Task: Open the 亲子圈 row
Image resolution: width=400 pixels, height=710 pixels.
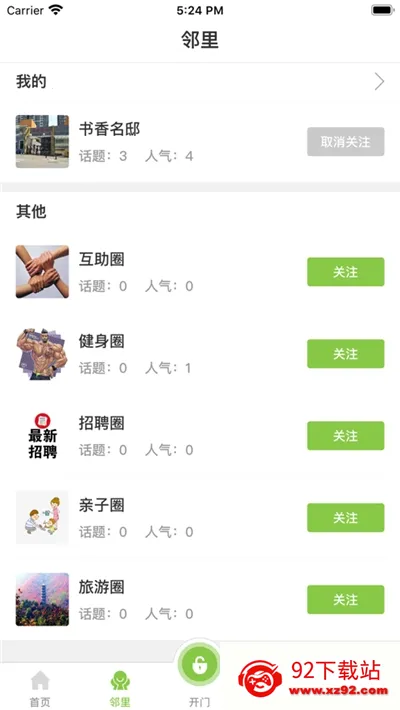Action: tap(200, 518)
